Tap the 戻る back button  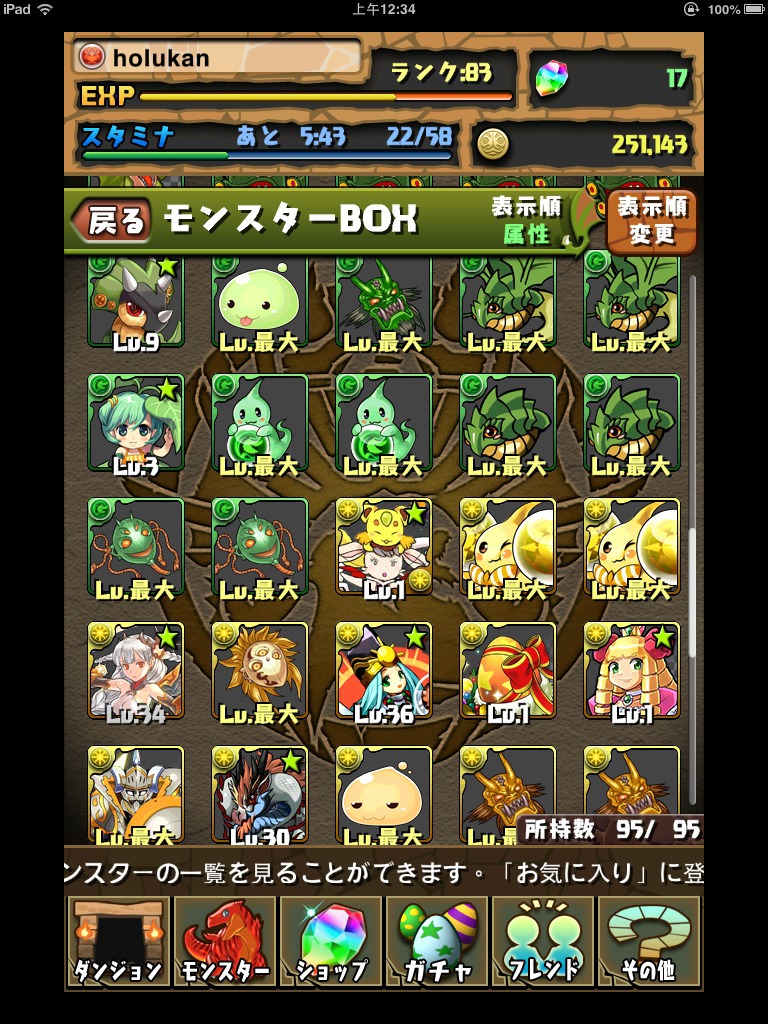(112, 219)
